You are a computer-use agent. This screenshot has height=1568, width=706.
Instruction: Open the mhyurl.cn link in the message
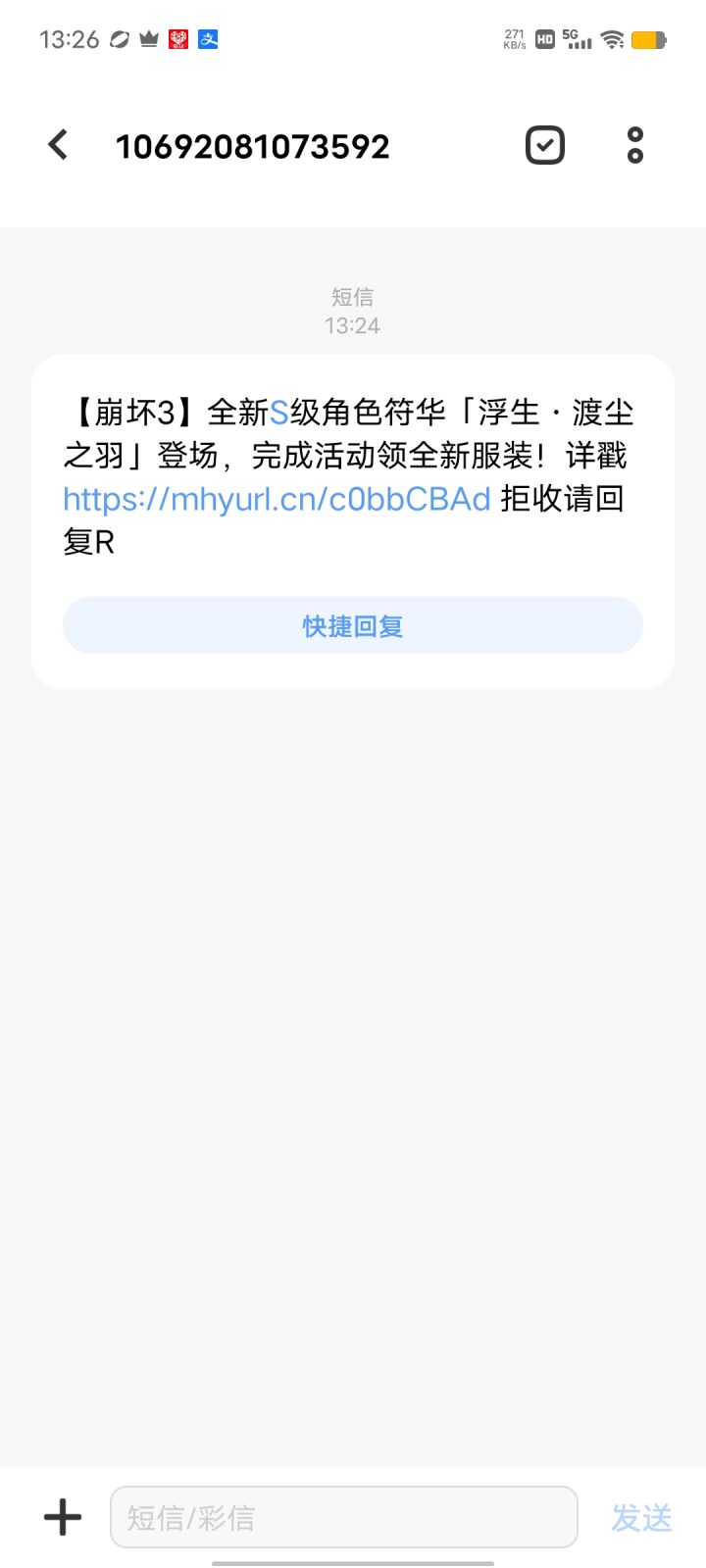pyautogui.click(x=276, y=500)
